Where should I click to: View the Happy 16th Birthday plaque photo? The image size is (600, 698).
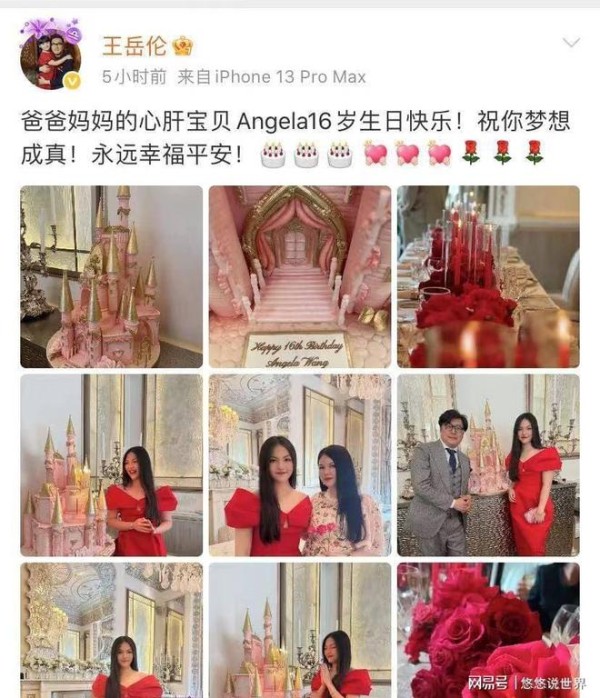[300, 277]
